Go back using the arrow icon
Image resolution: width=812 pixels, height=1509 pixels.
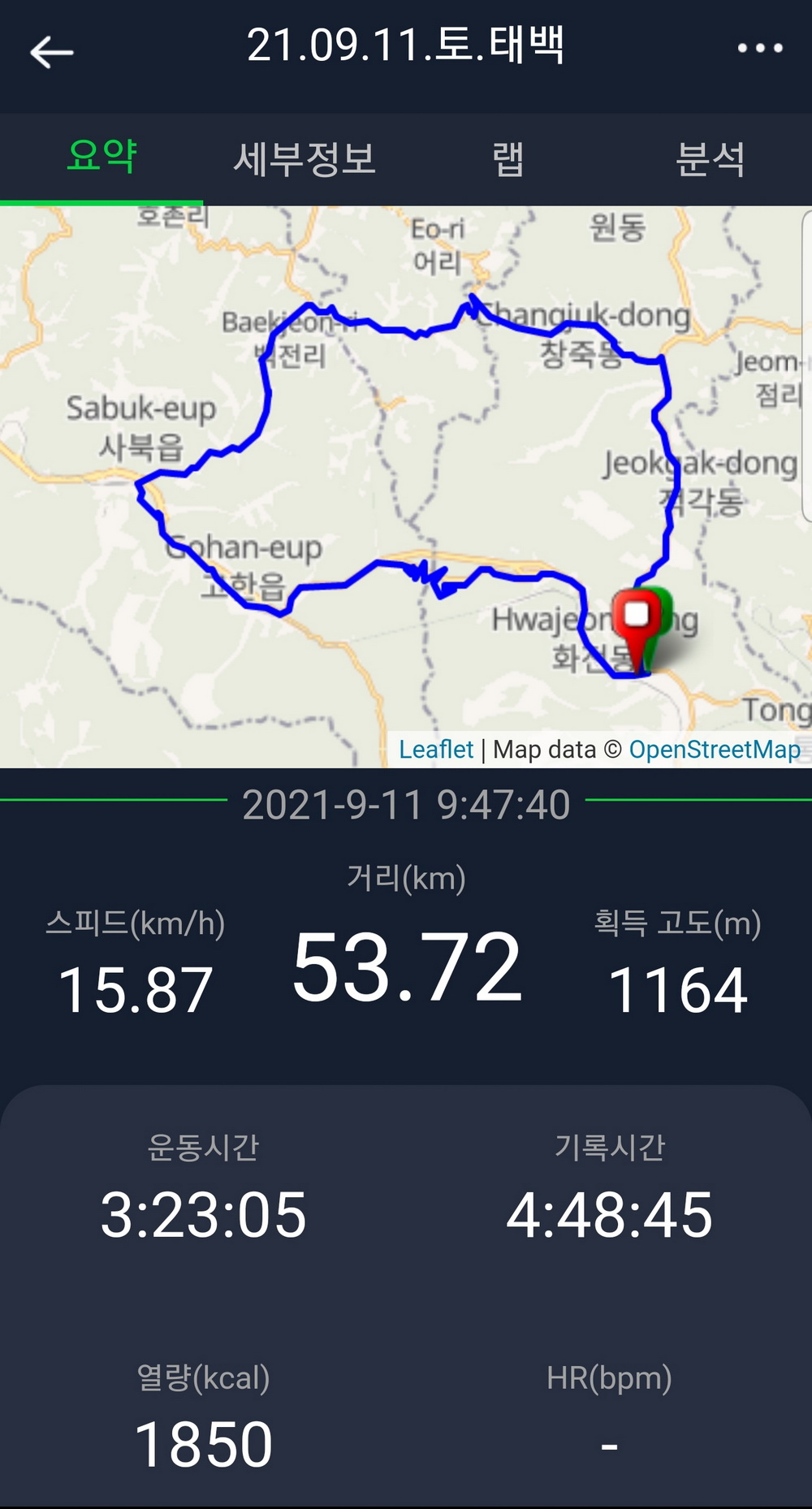coord(51,53)
